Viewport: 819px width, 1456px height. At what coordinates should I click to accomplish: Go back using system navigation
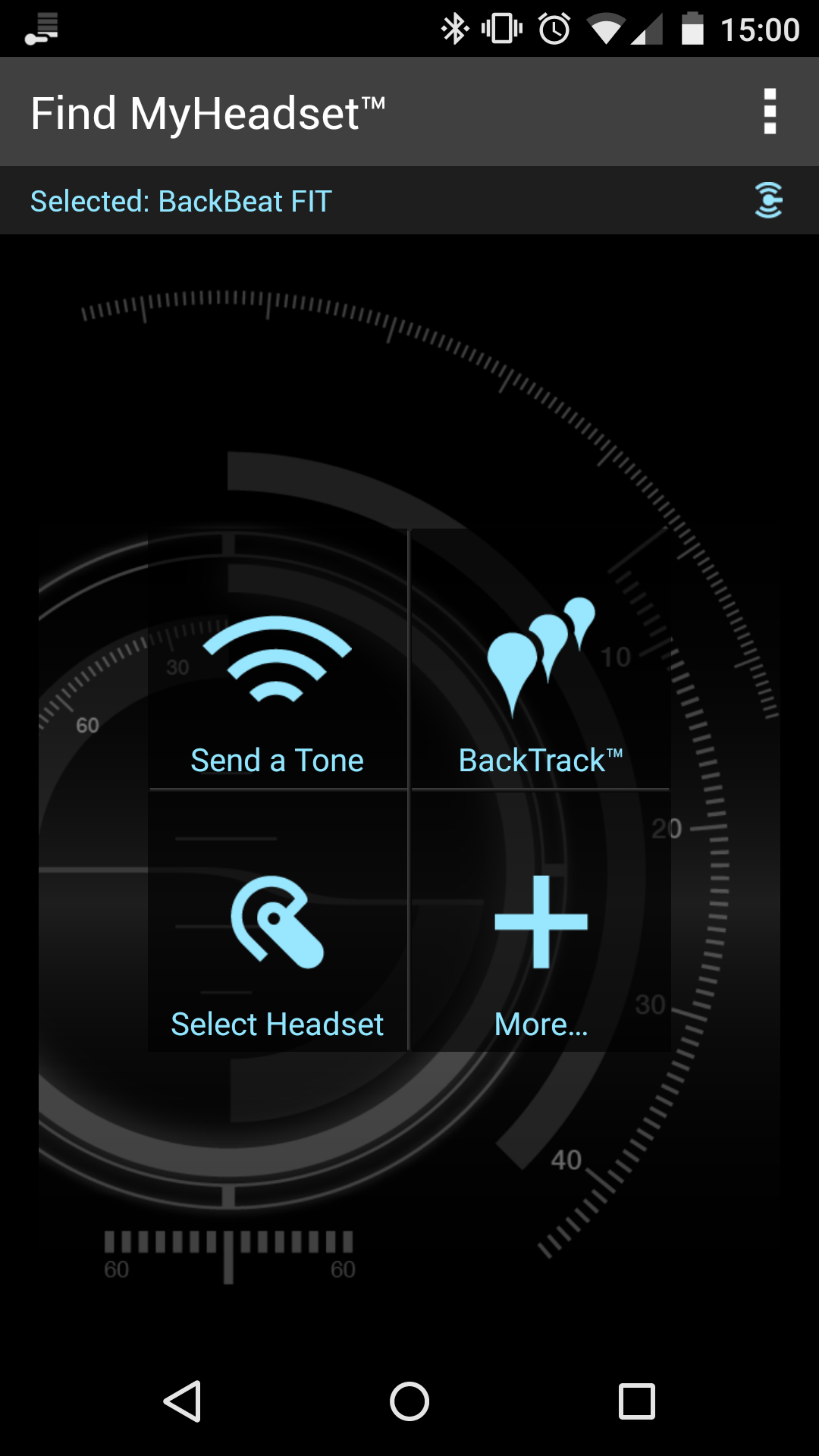[182, 1401]
